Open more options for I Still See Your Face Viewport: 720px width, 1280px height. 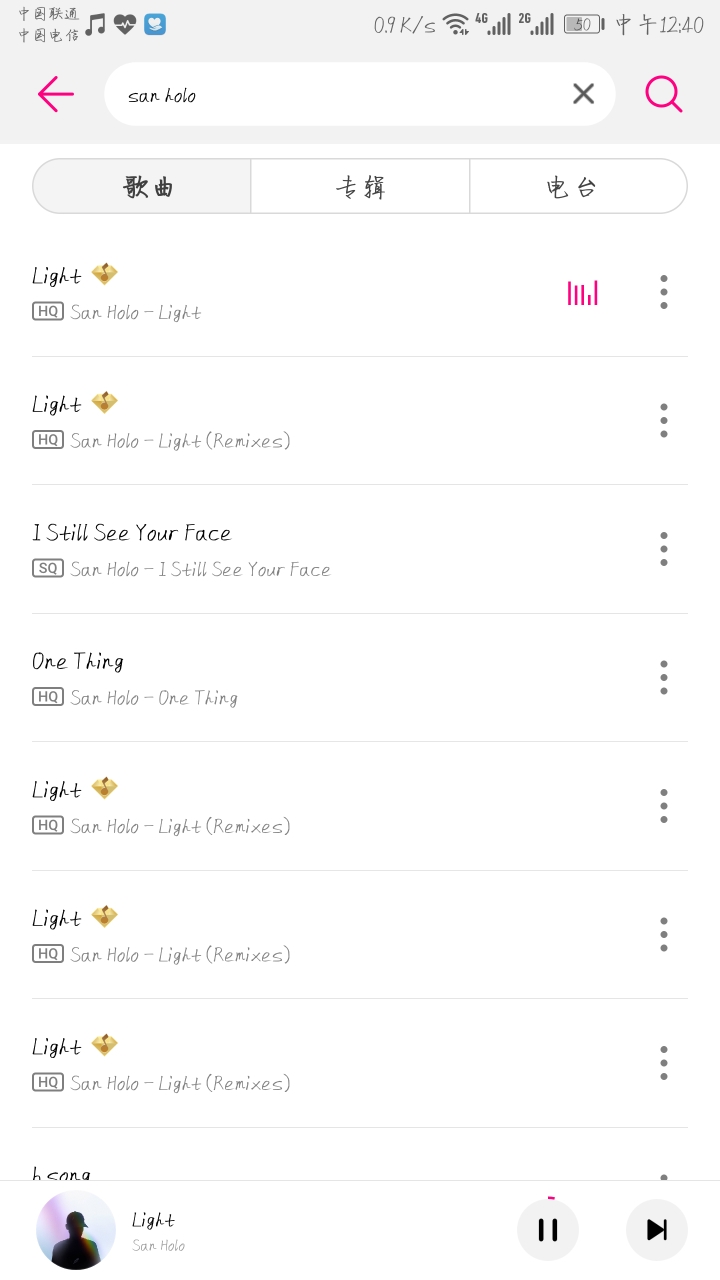[663, 549]
